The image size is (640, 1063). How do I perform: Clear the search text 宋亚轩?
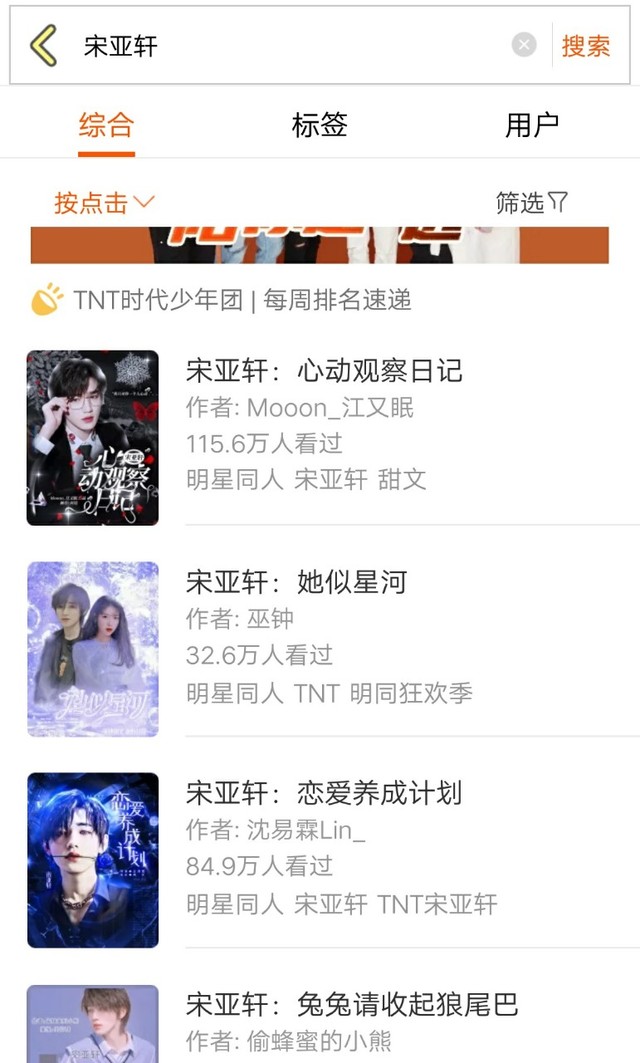(x=523, y=45)
